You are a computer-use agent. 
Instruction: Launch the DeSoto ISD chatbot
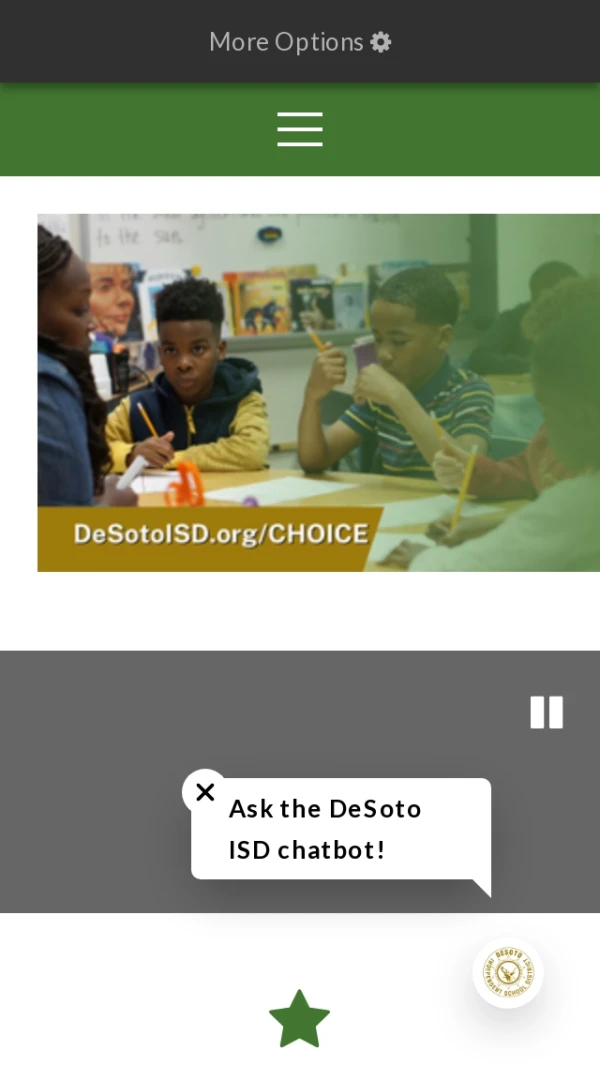tap(508, 972)
